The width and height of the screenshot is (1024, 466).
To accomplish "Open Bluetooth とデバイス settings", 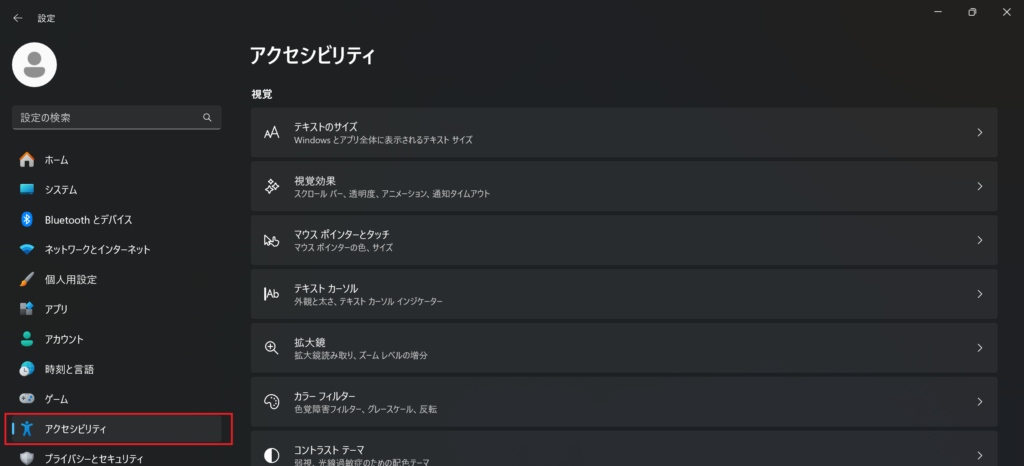I will point(88,220).
